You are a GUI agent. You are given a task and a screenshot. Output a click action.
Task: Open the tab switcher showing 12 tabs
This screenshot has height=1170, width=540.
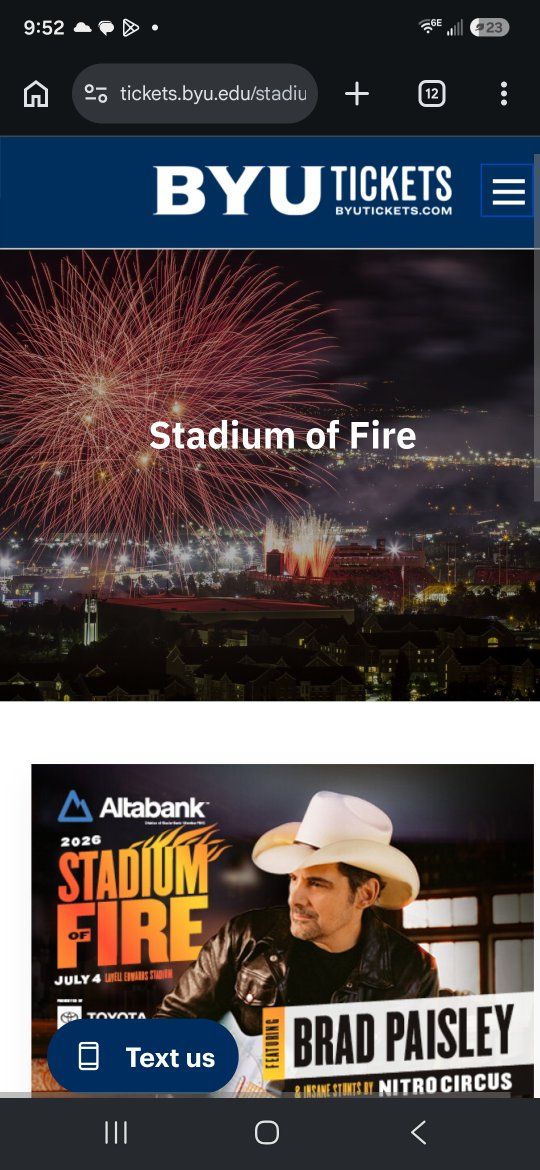(432, 94)
